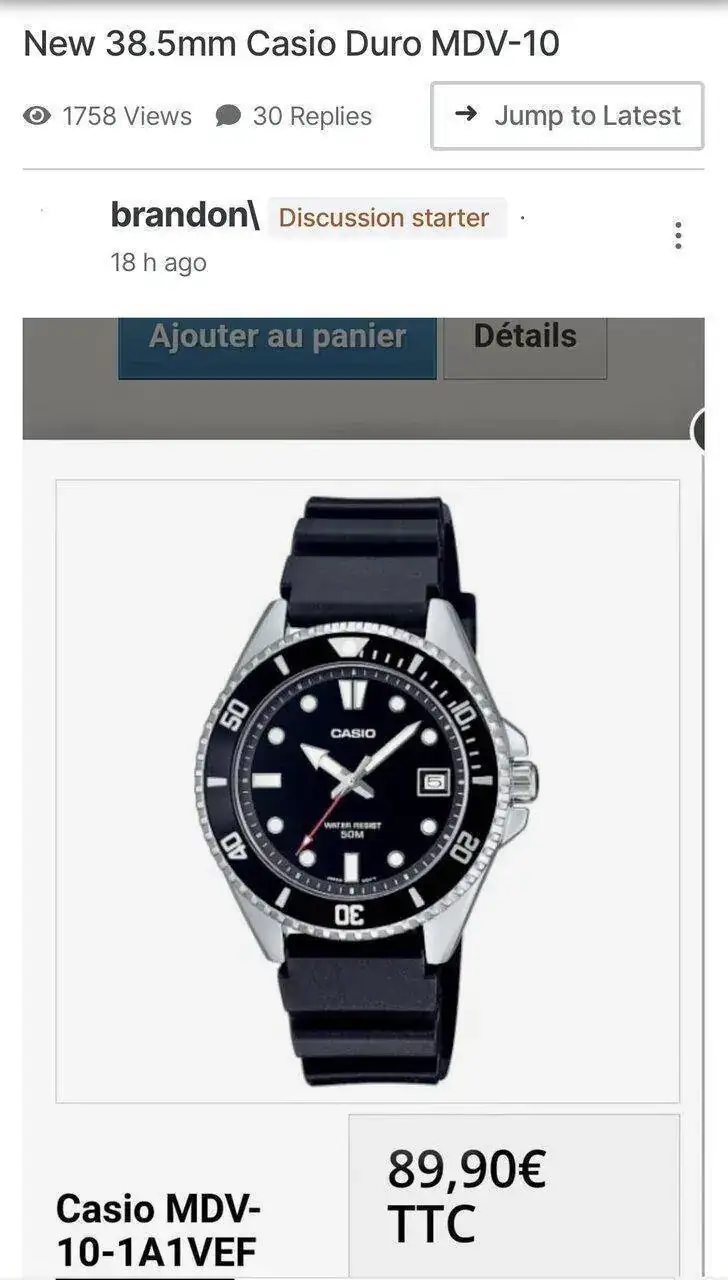This screenshot has width=728, height=1280.
Task: Open the post's three-dot overflow menu
Action: coord(678,235)
